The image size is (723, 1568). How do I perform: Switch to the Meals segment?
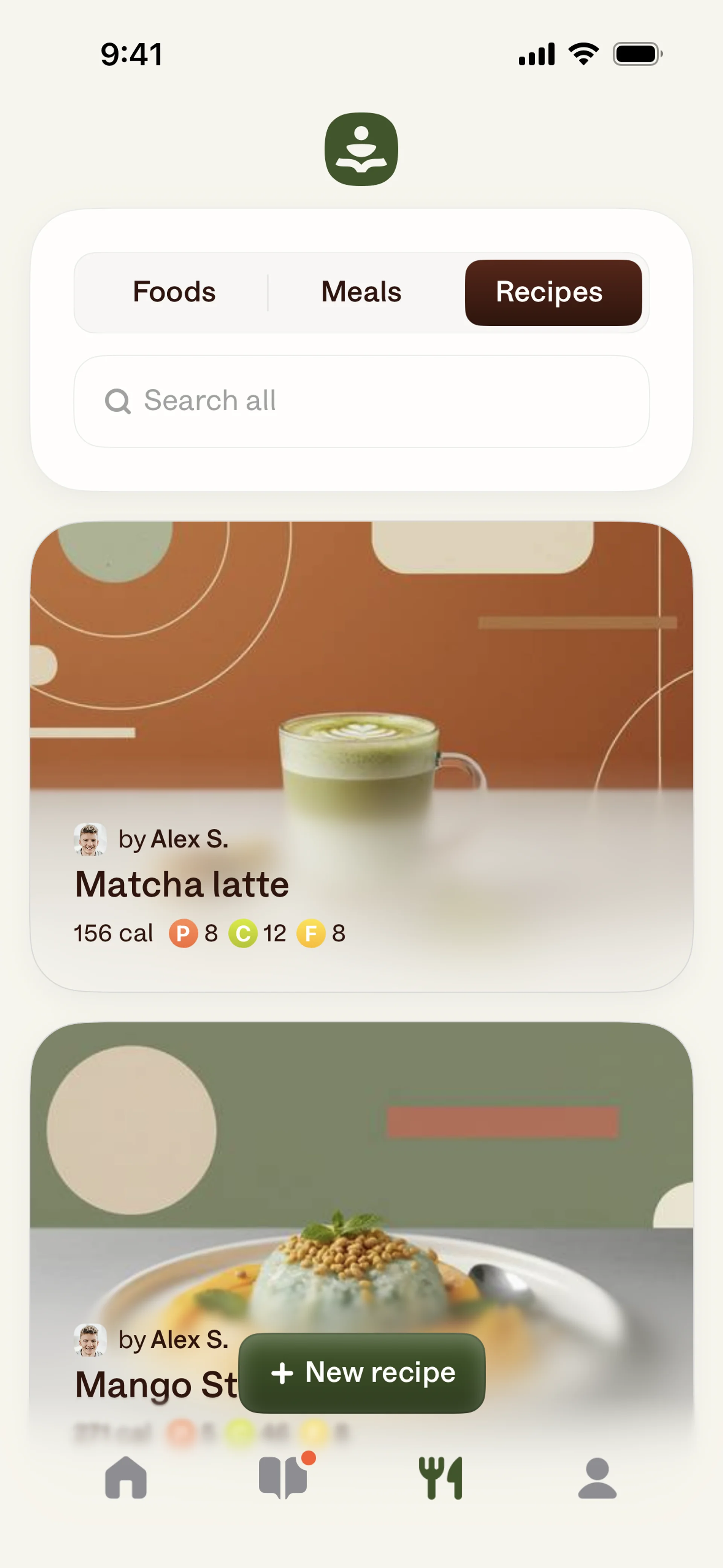[x=361, y=292]
